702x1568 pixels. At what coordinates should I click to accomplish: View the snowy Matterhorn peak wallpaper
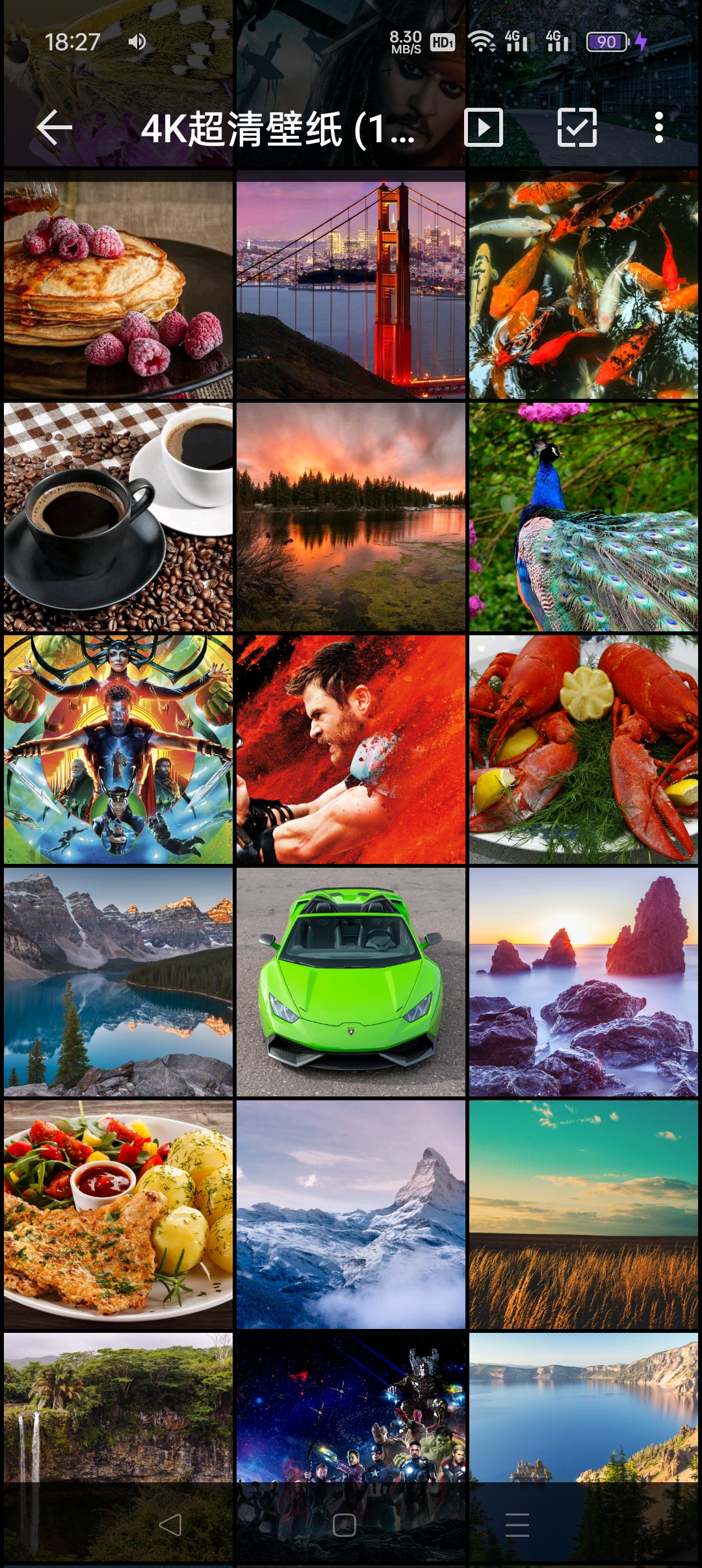pos(351,1214)
